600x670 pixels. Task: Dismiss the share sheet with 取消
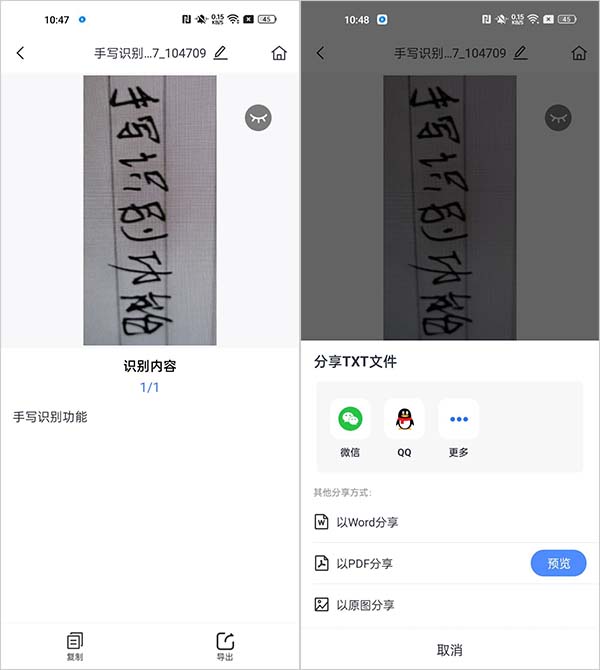coord(449,650)
